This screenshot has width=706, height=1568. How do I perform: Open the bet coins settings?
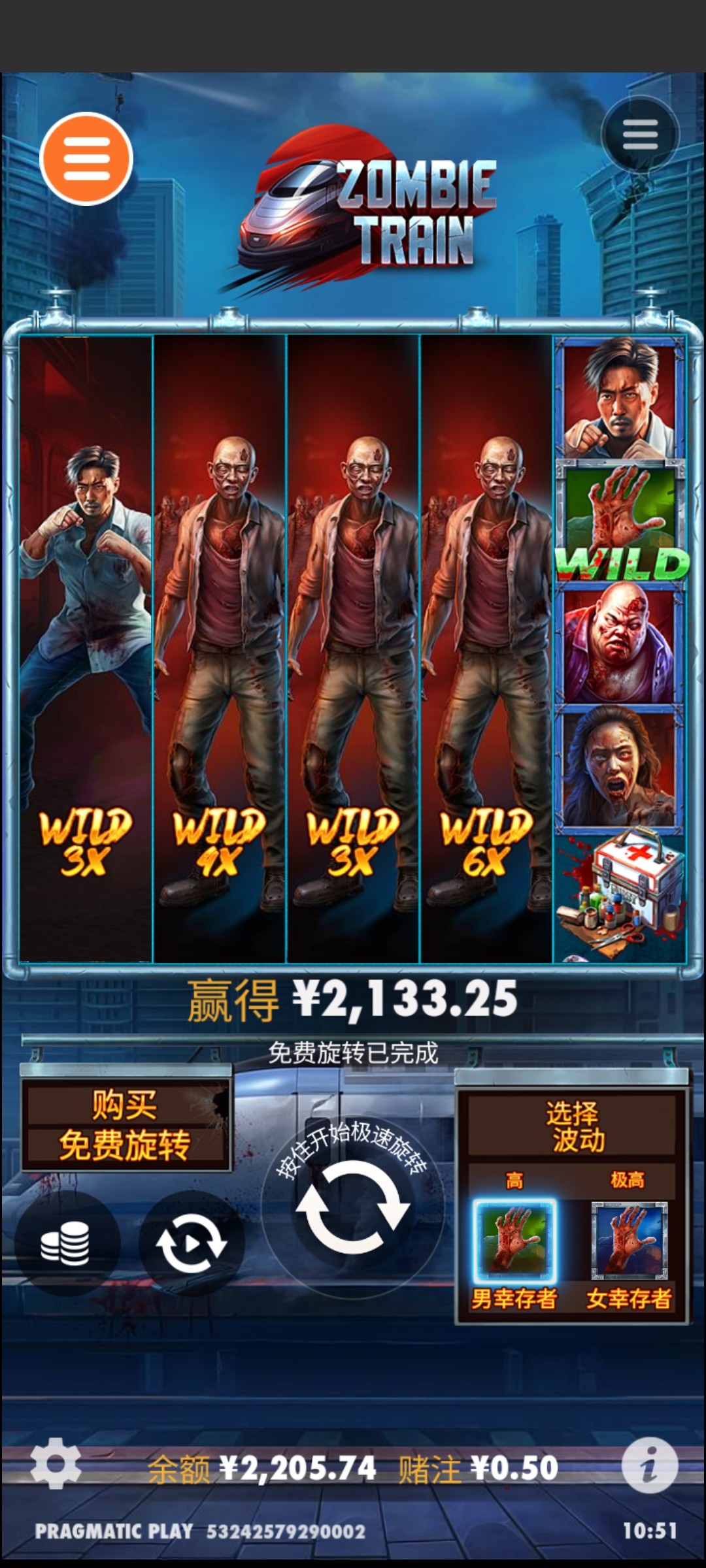click(65, 1243)
